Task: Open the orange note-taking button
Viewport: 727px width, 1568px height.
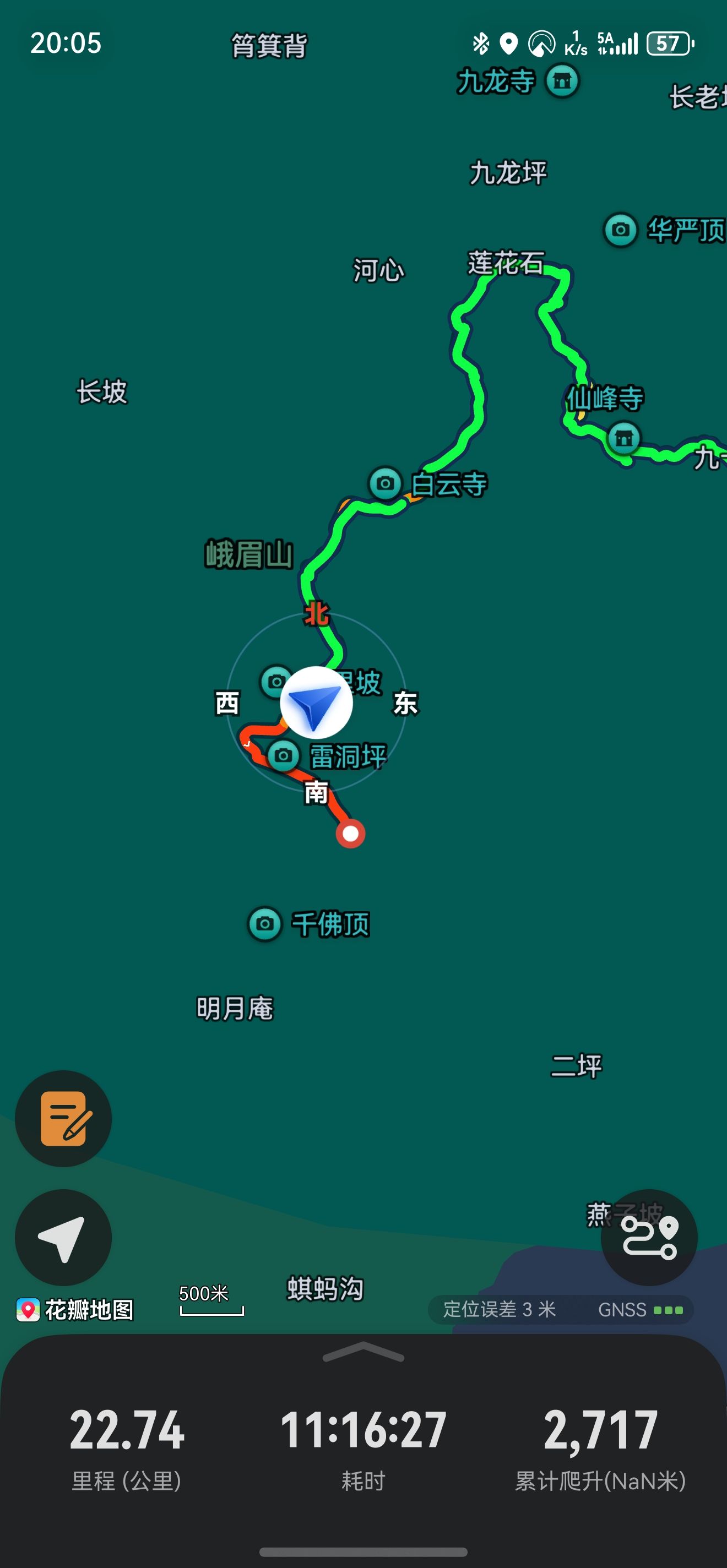Action: point(63,1118)
